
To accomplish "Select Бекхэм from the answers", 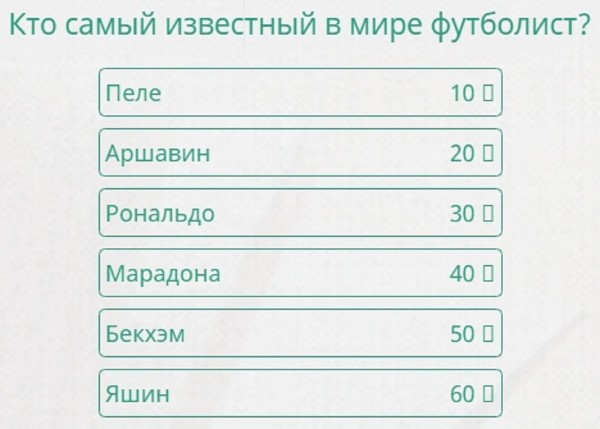I will [300, 334].
